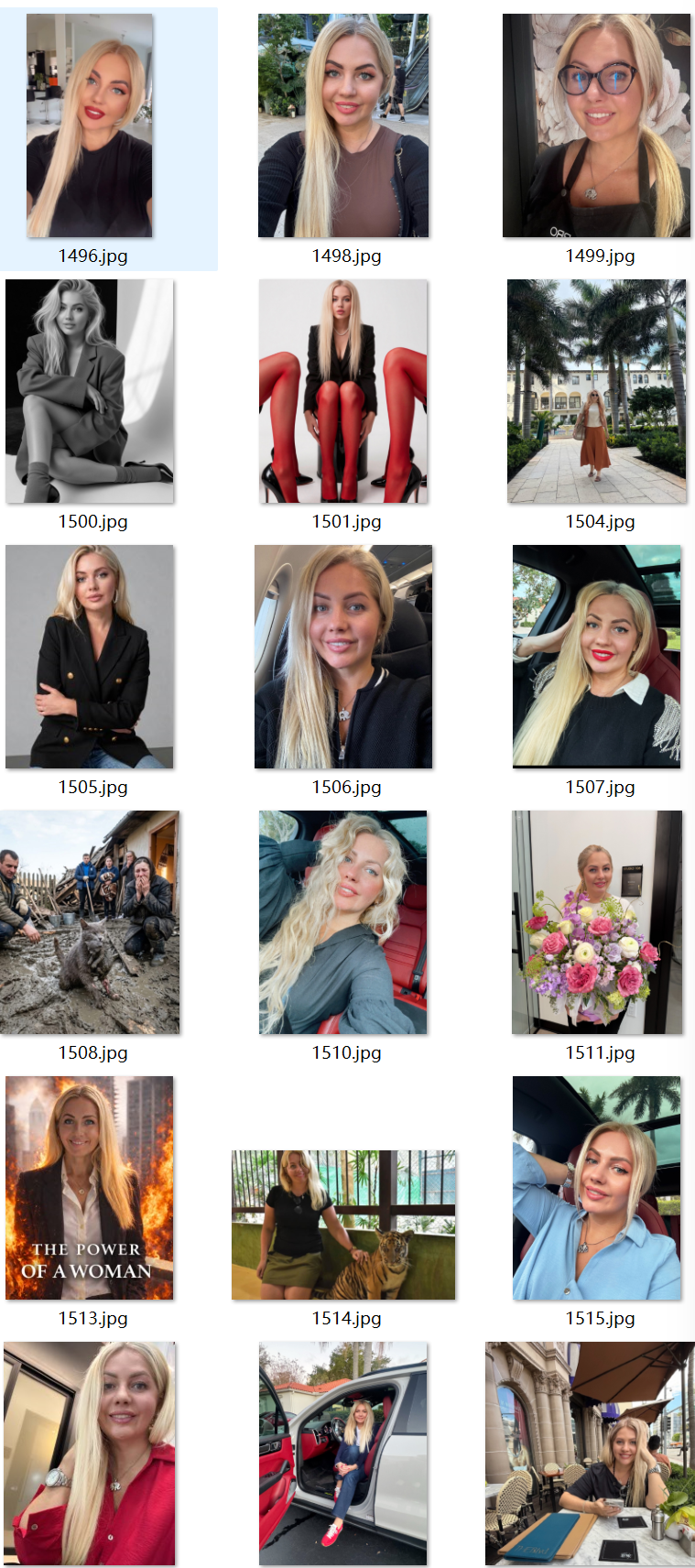The height and width of the screenshot is (1568, 695).
Task: Choose thumbnail 1515.jpg
Action: coord(597,1188)
